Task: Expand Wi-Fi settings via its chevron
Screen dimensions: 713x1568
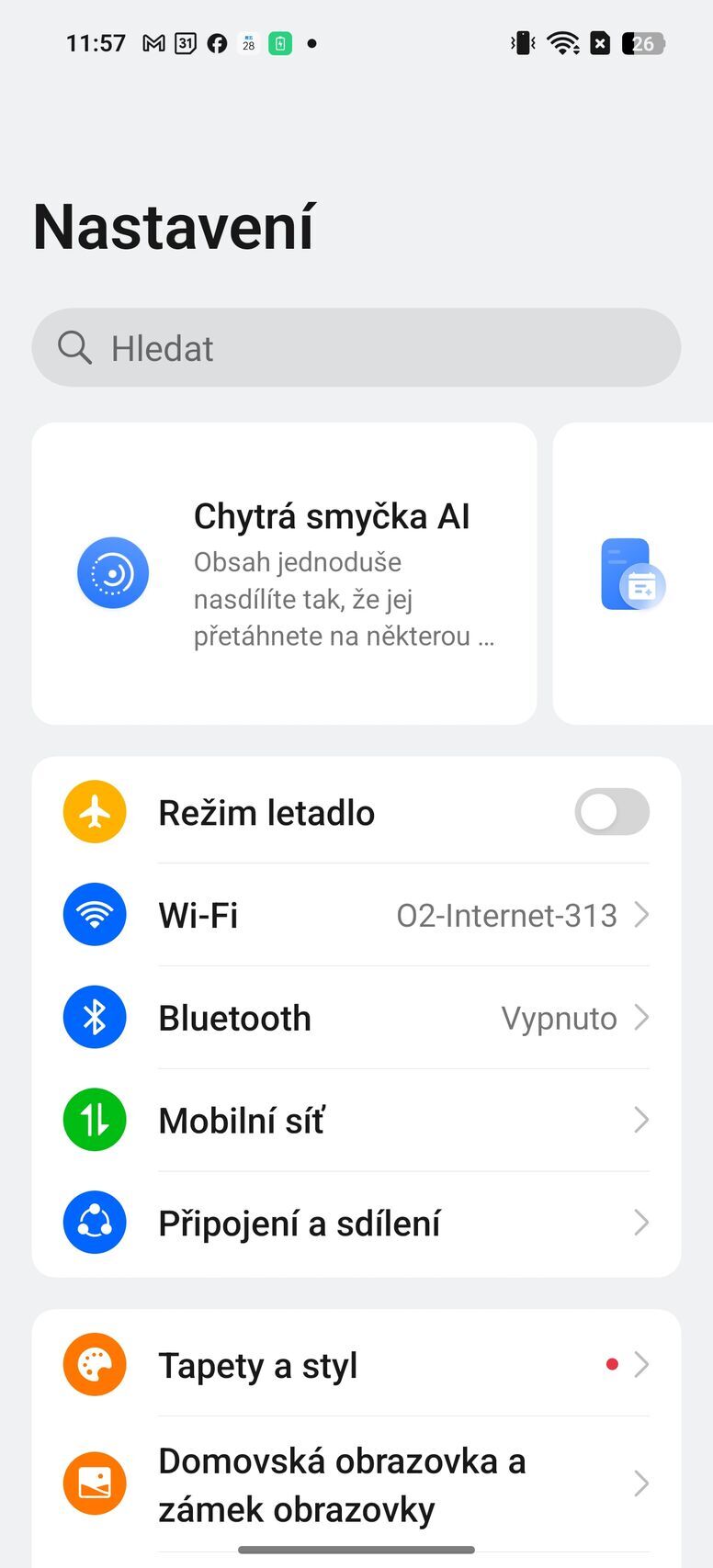Action: click(642, 914)
